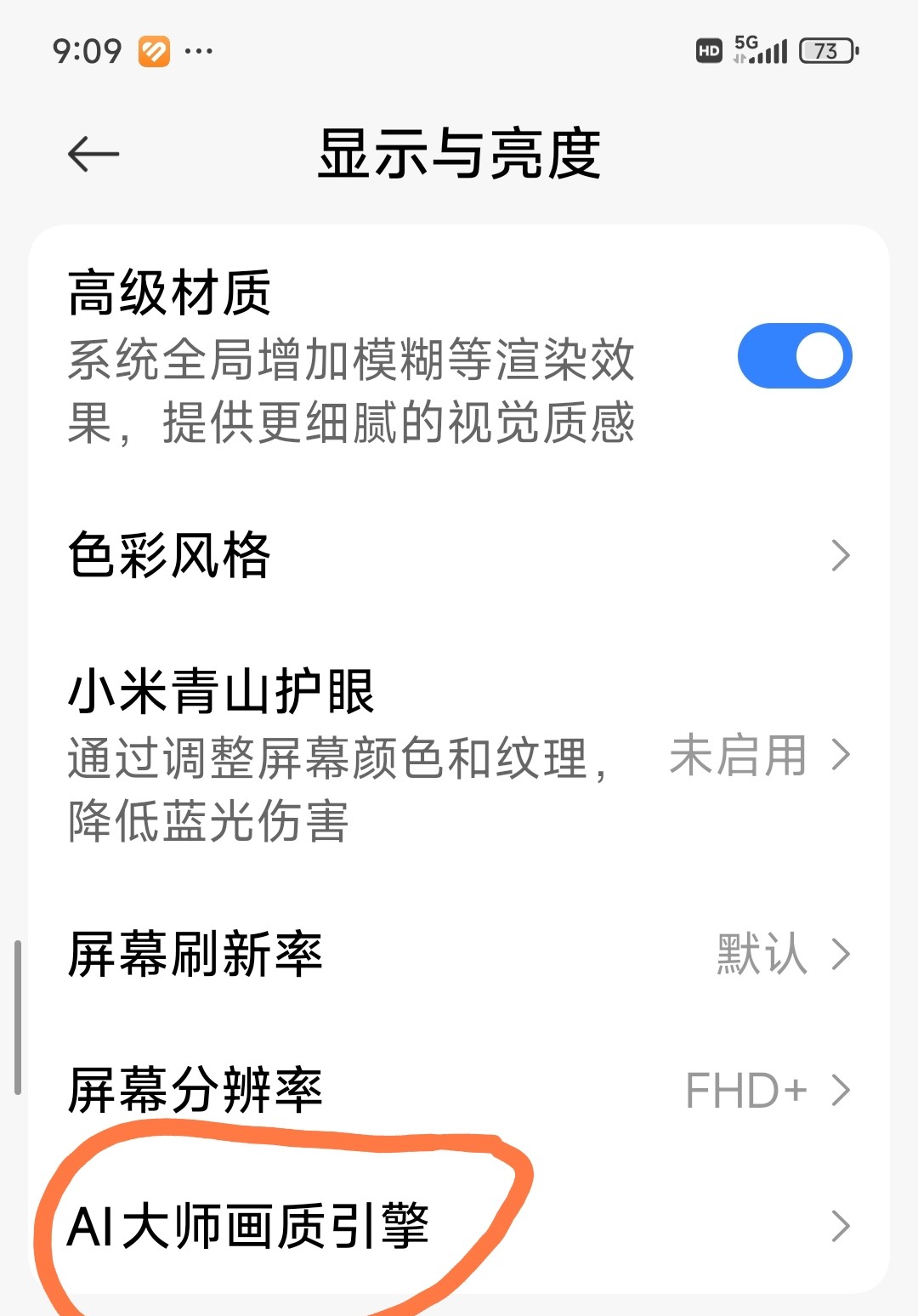Open AI大师画质引擎 settings
918x1316 pixels.
click(459, 1226)
